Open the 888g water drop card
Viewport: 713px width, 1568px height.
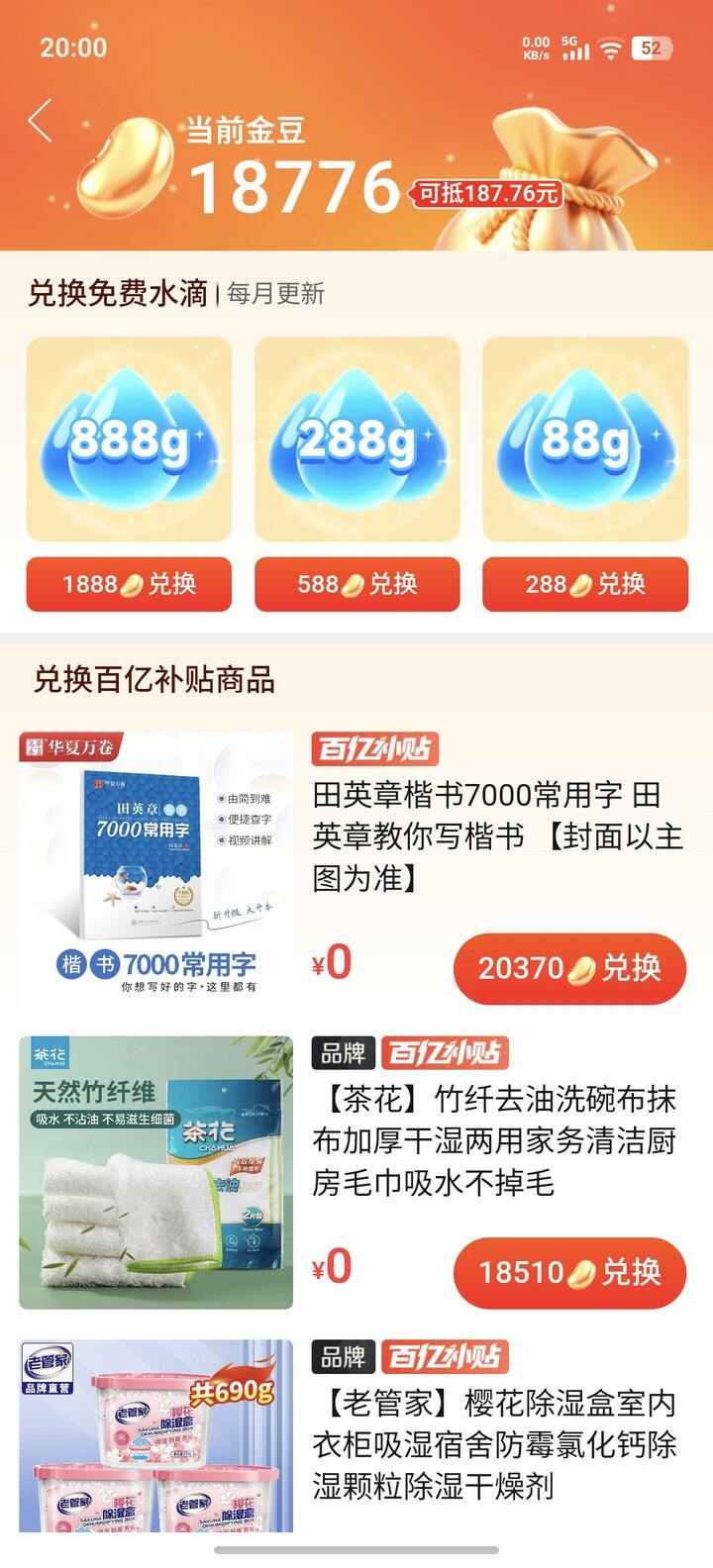[x=129, y=440]
